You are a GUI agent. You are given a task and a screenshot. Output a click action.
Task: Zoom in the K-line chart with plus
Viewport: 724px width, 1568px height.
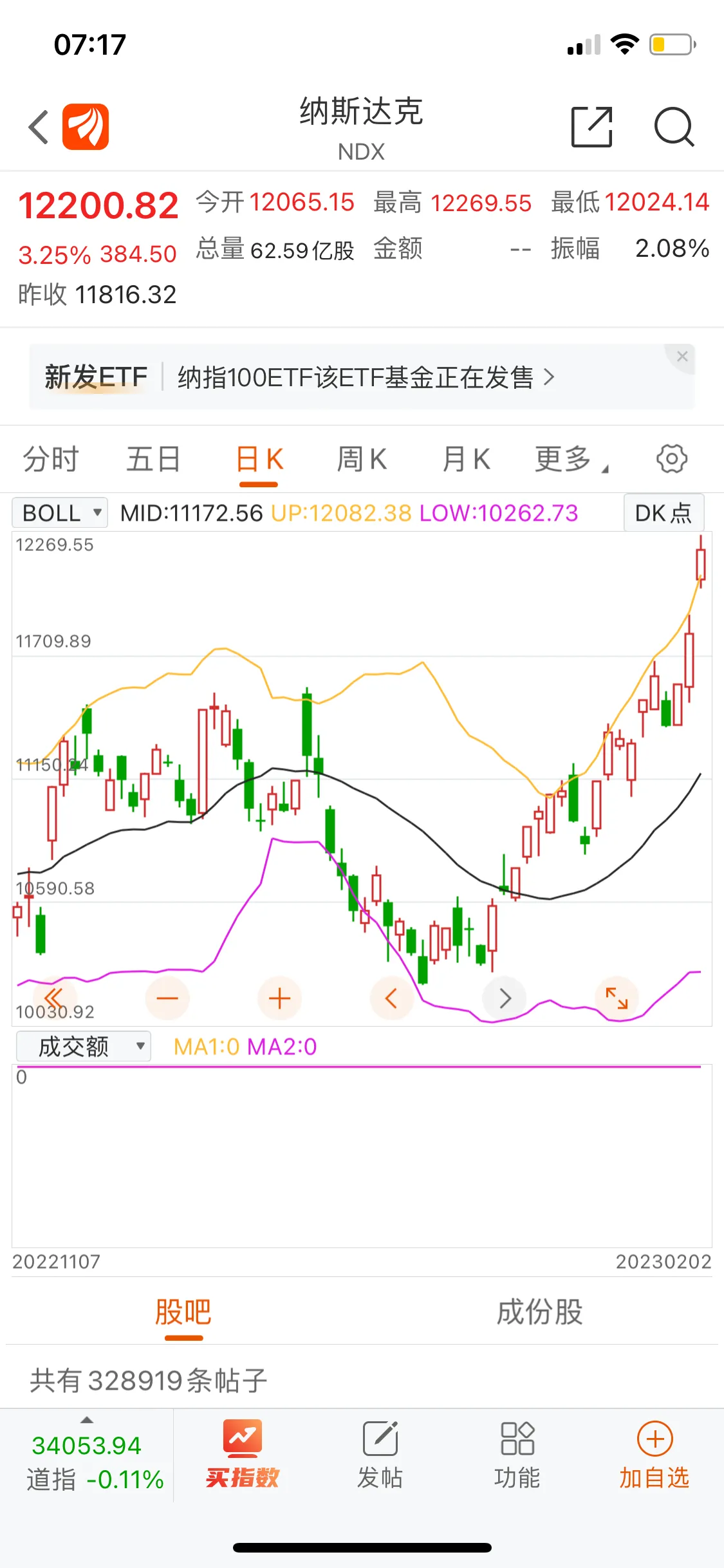279,998
